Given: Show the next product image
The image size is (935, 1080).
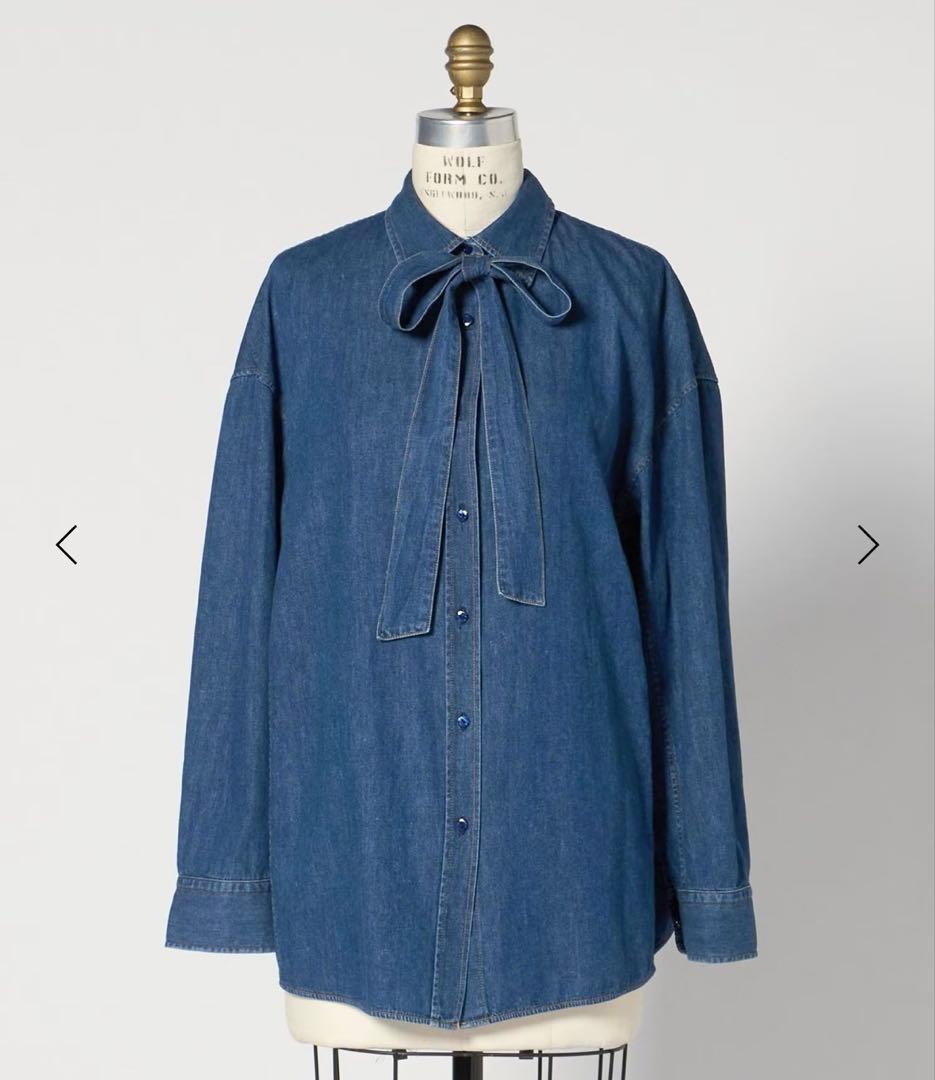Looking at the screenshot, I should [867, 545].
